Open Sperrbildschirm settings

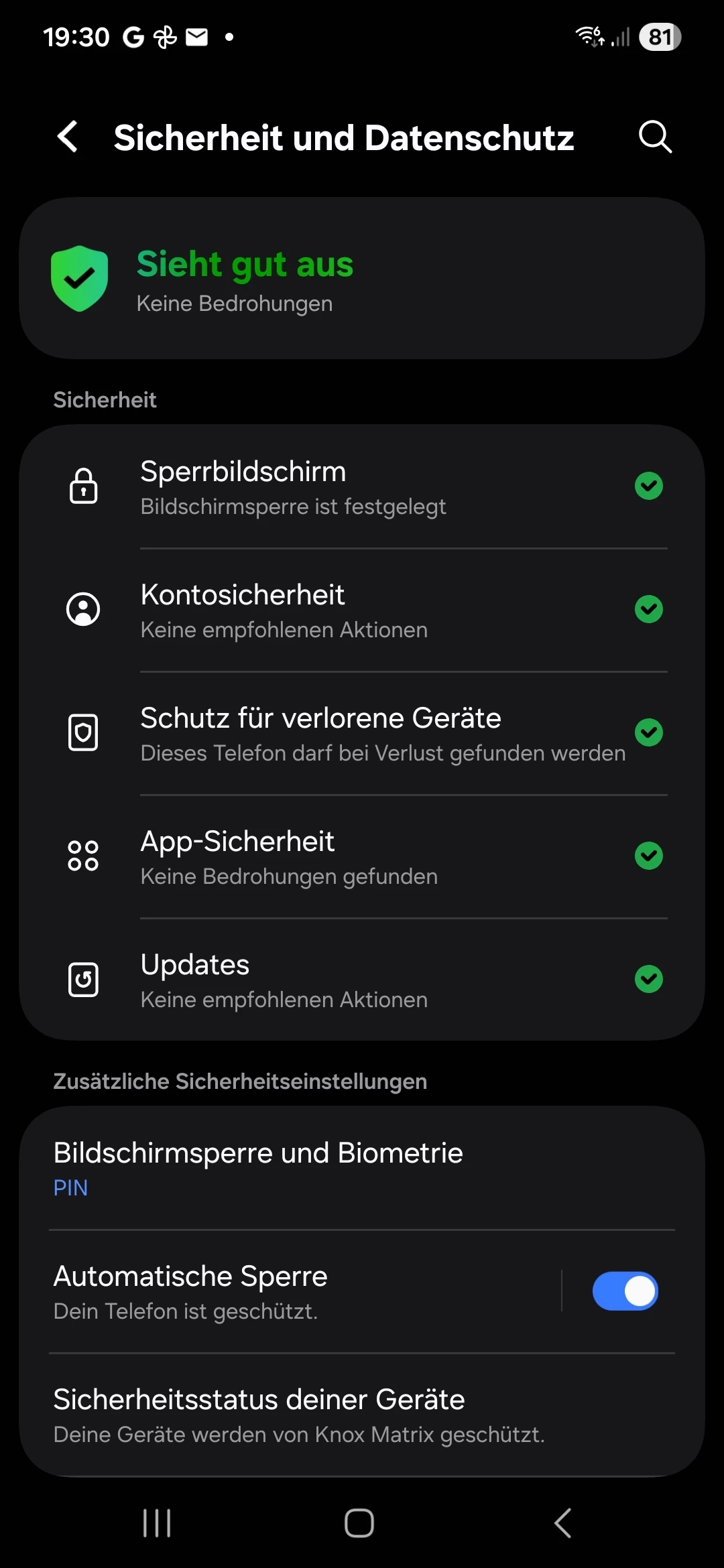[362, 487]
